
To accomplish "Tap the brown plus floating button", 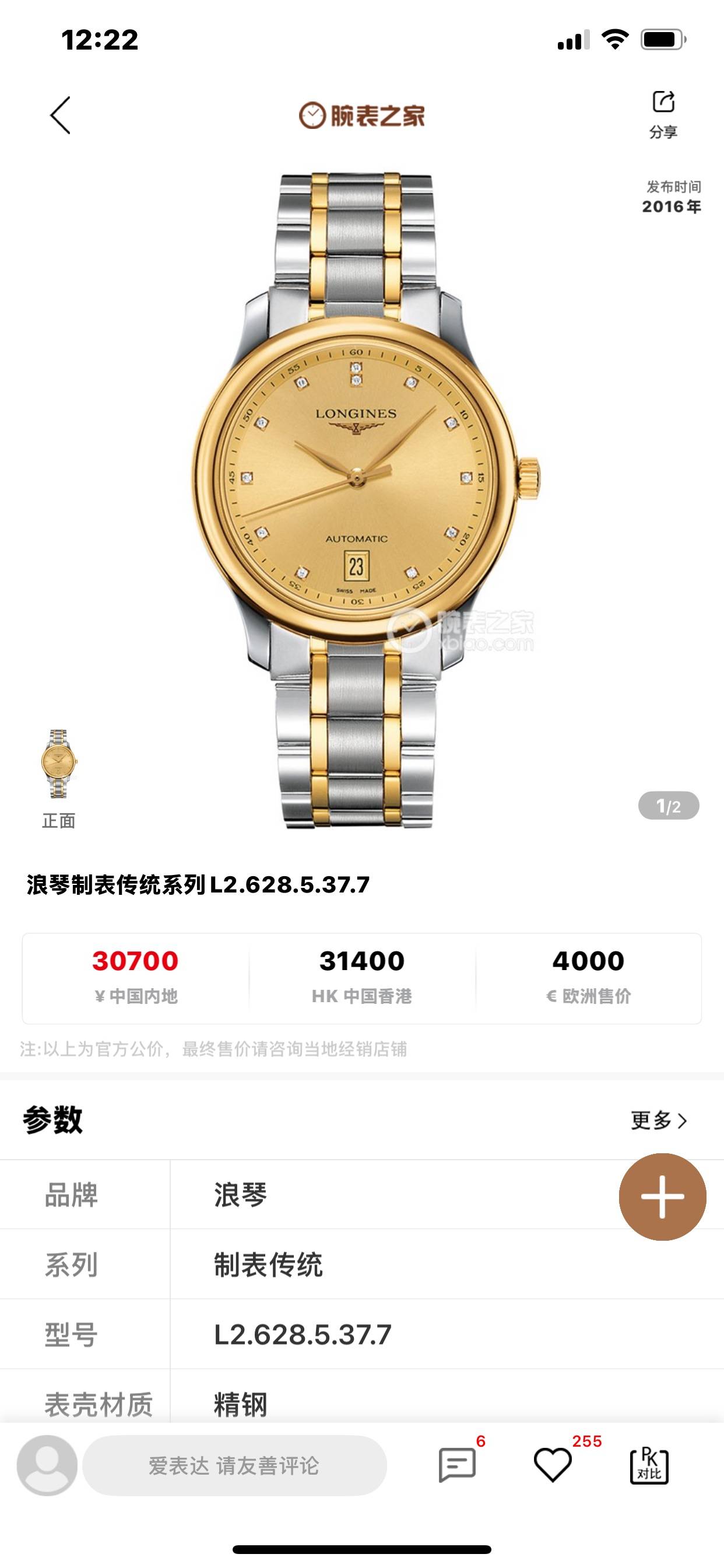I will pyautogui.click(x=662, y=1196).
